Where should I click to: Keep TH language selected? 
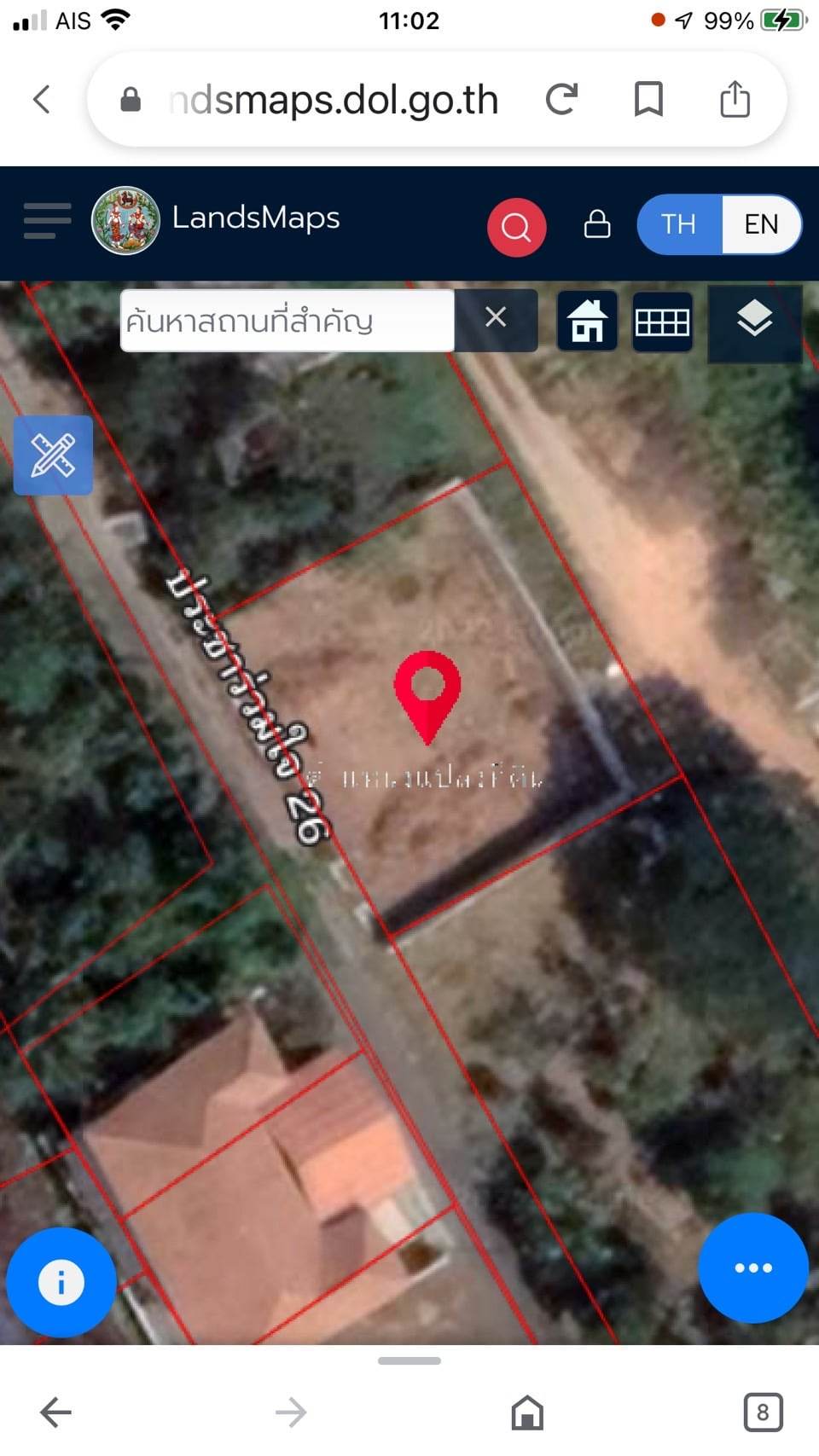coord(677,224)
